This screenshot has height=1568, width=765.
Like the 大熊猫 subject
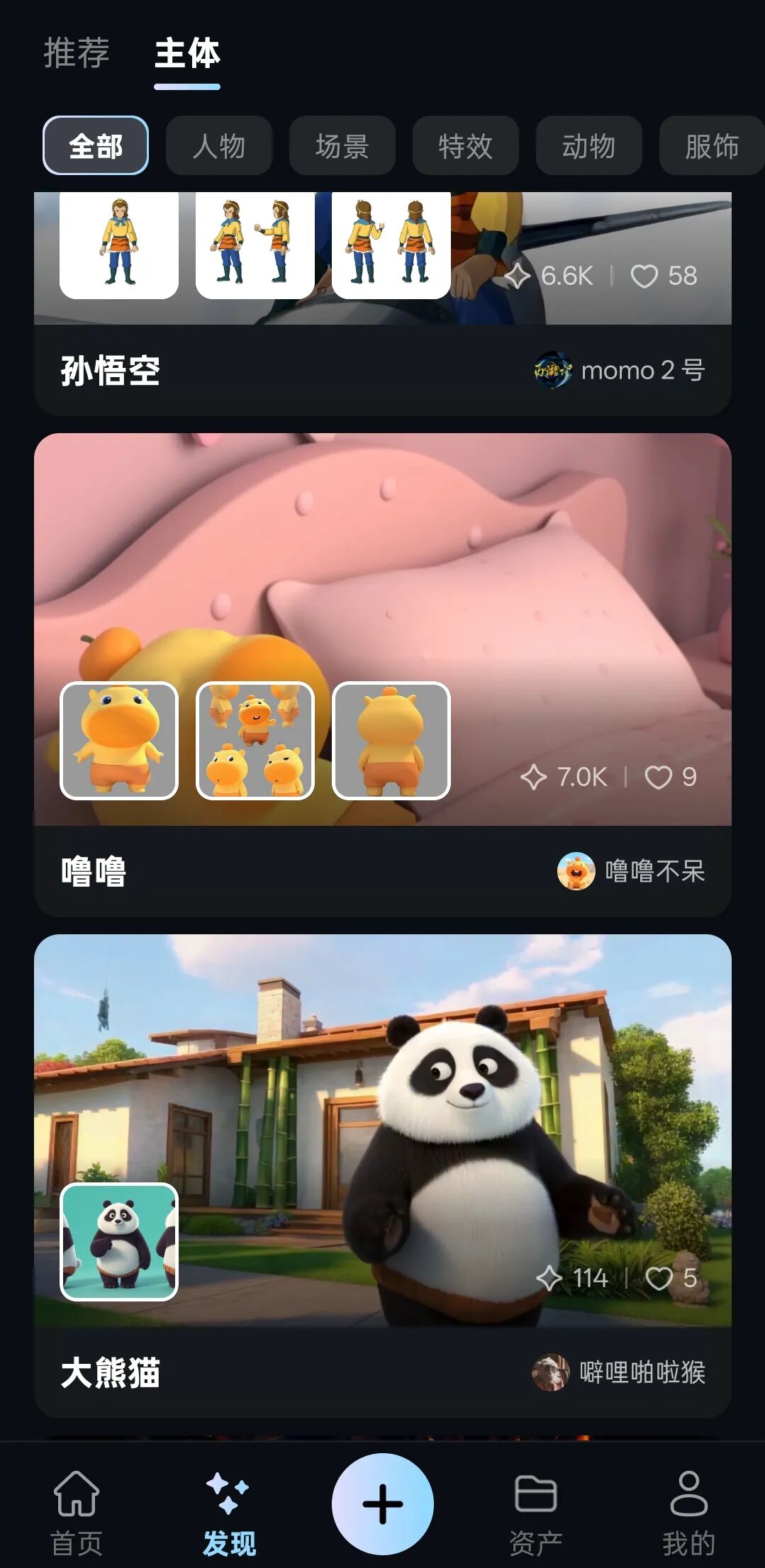click(x=659, y=1278)
